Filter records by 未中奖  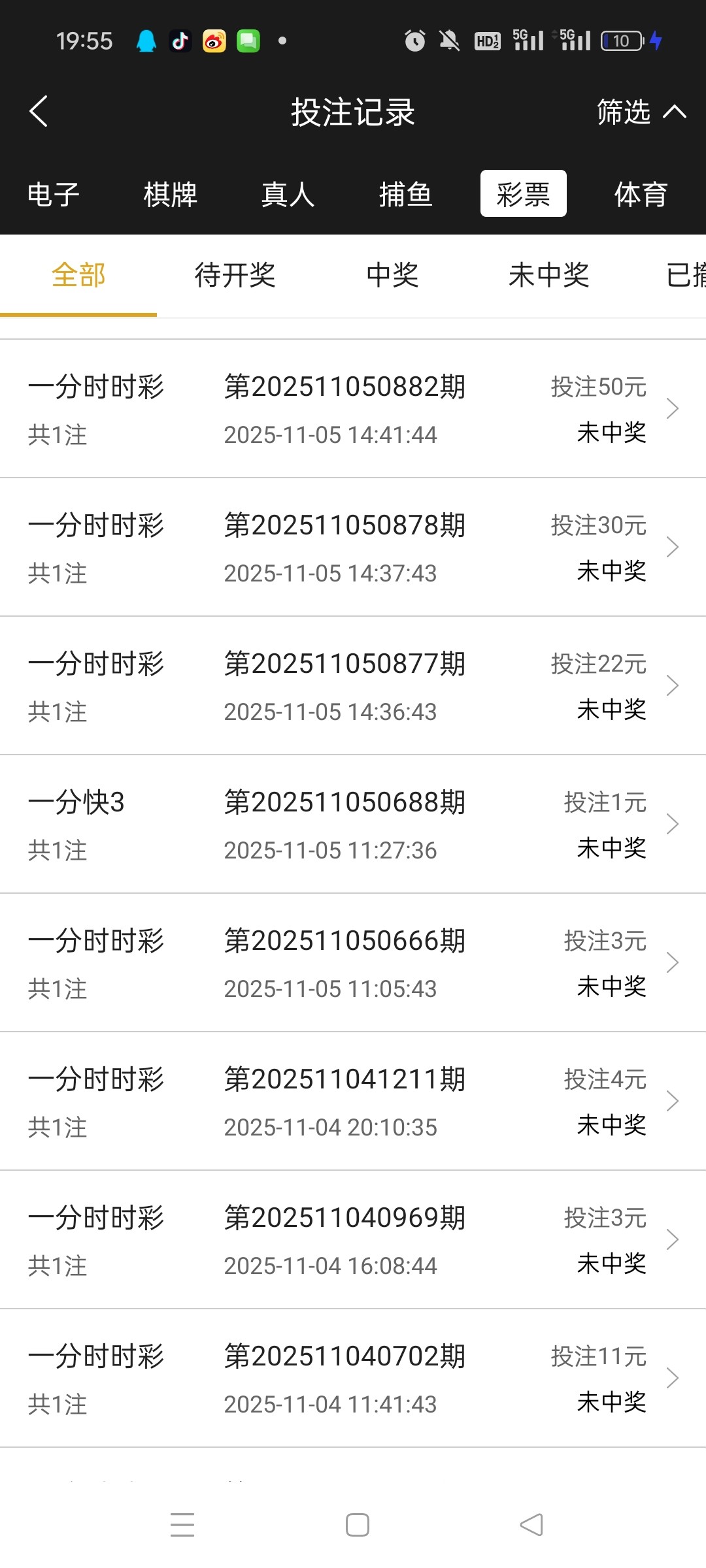[x=549, y=275]
